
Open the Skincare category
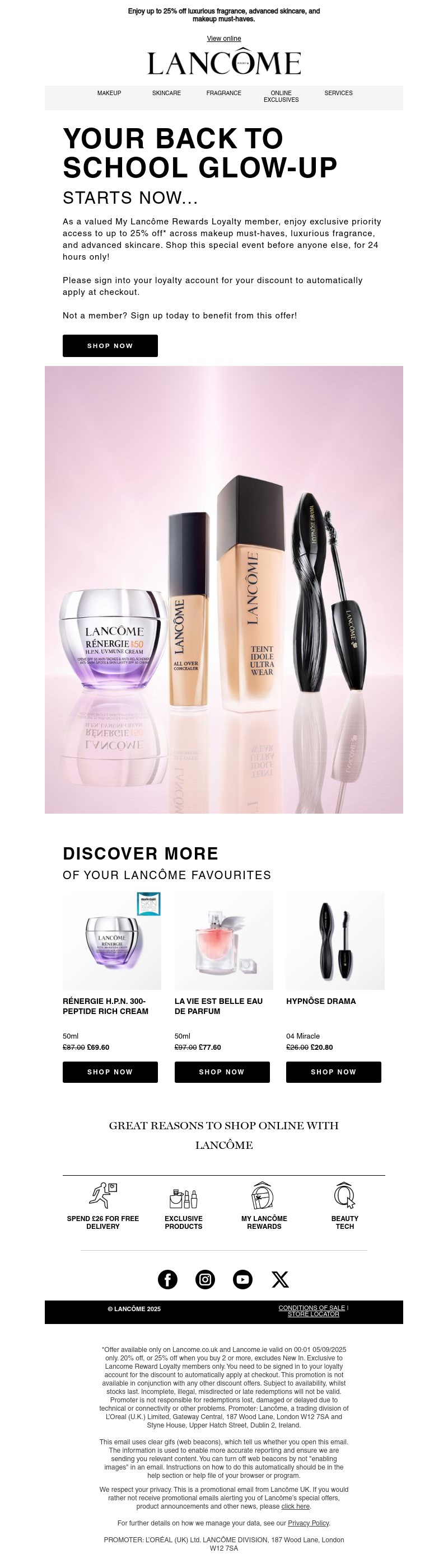(x=166, y=93)
